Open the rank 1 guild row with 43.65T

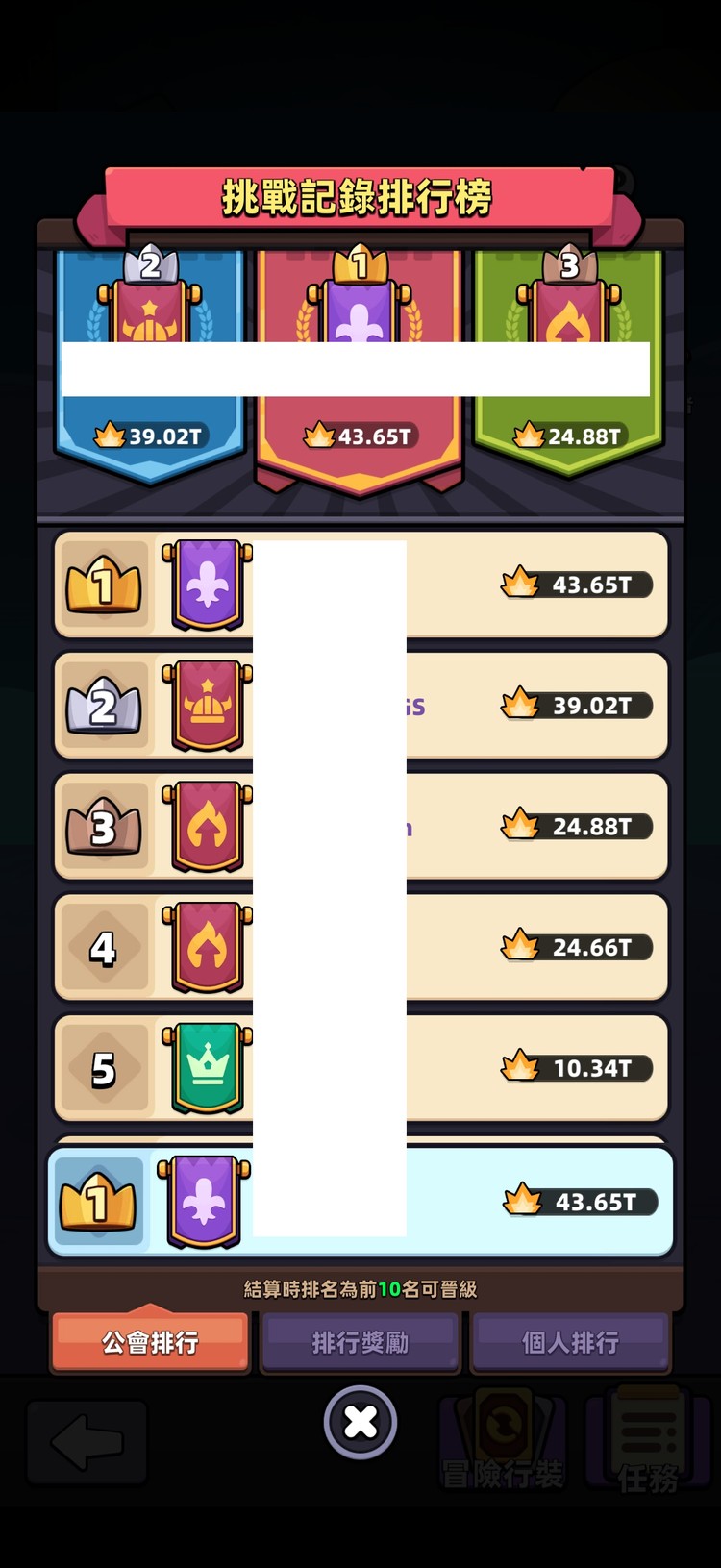(x=360, y=585)
